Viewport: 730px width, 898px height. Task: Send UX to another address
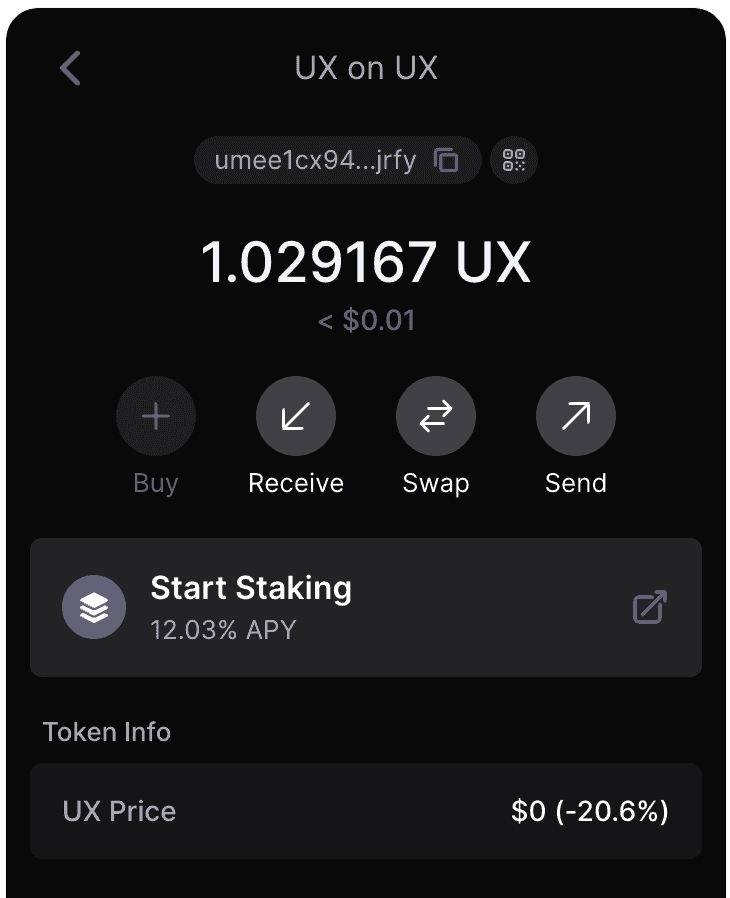576,417
